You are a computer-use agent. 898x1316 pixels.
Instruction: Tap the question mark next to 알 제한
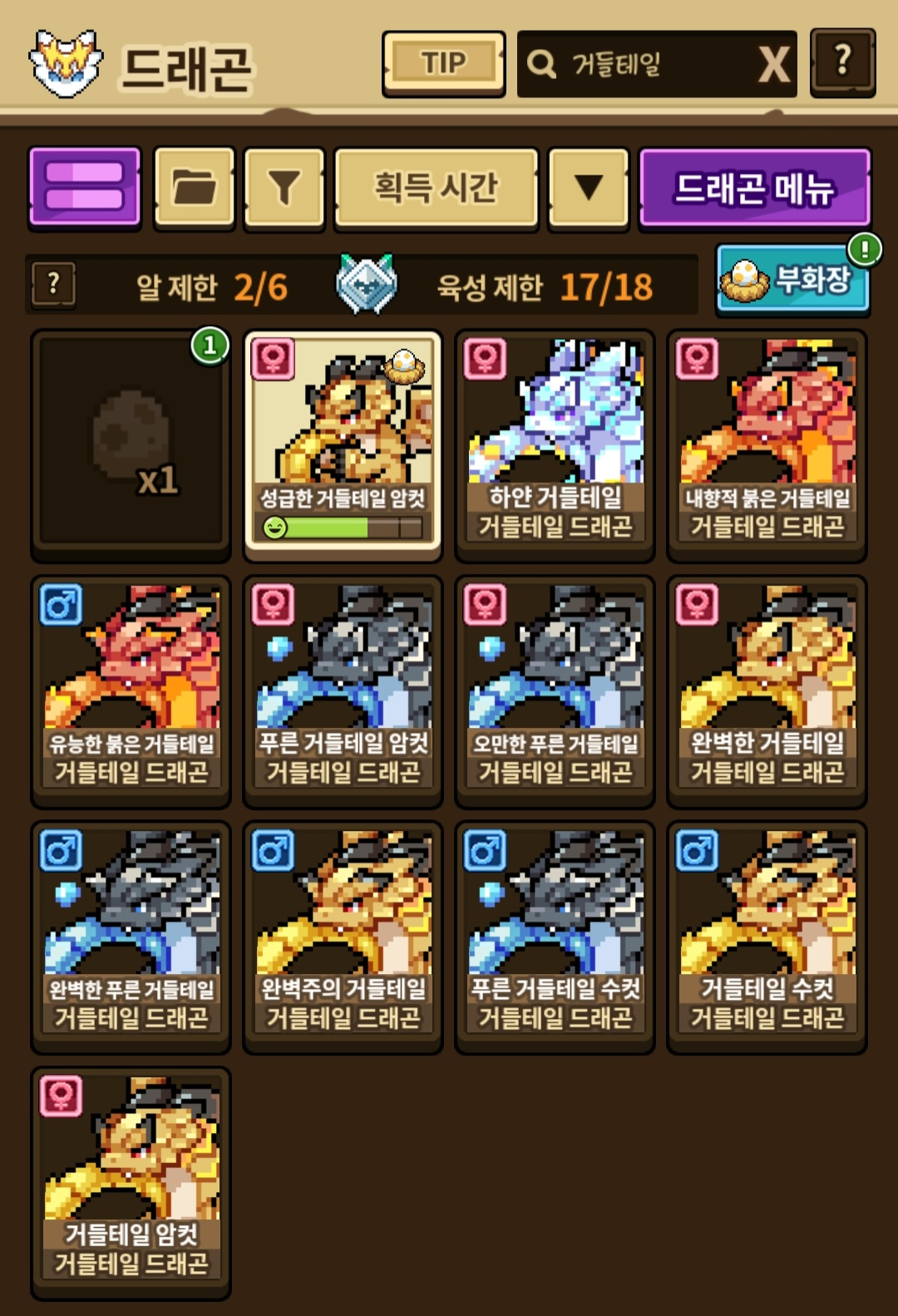tap(54, 284)
